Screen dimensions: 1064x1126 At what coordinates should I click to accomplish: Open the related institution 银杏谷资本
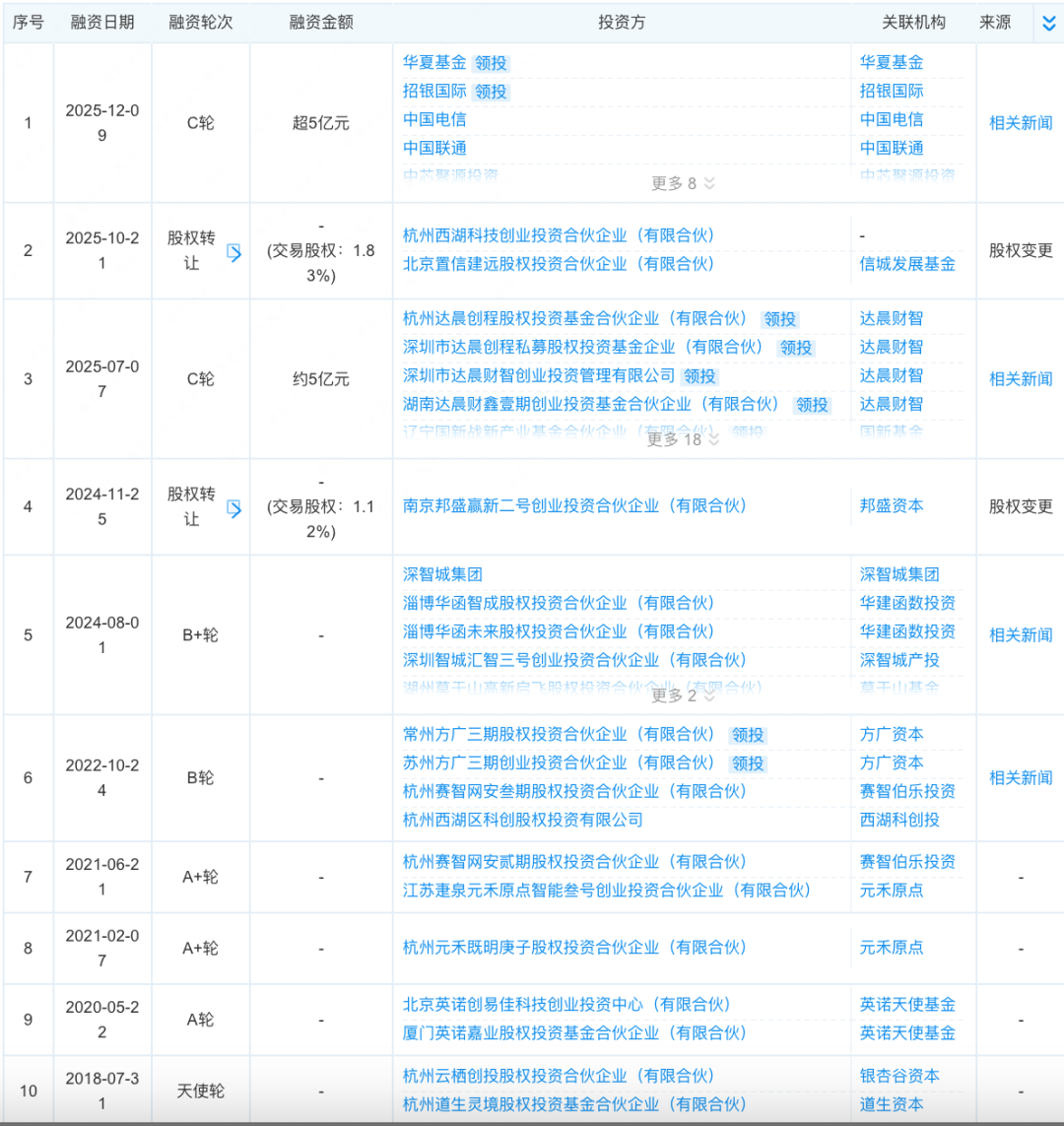pos(898,1076)
